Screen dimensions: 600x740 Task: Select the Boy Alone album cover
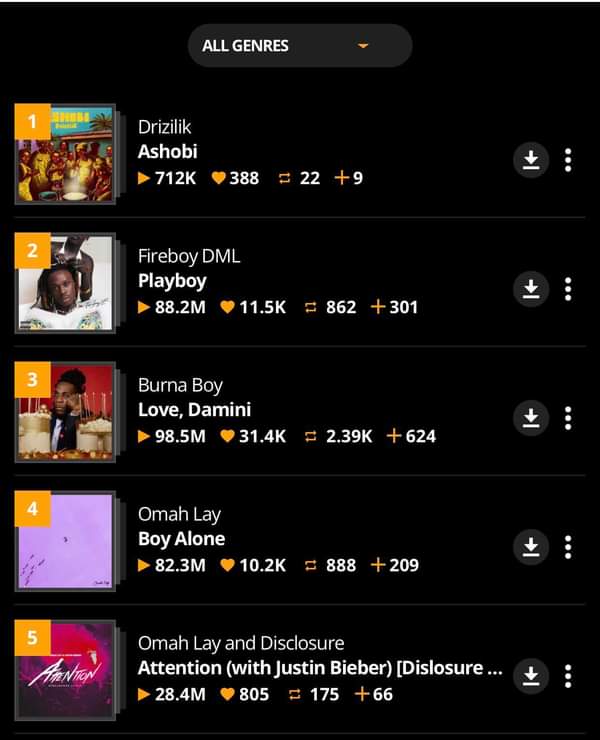pos(66,541)
